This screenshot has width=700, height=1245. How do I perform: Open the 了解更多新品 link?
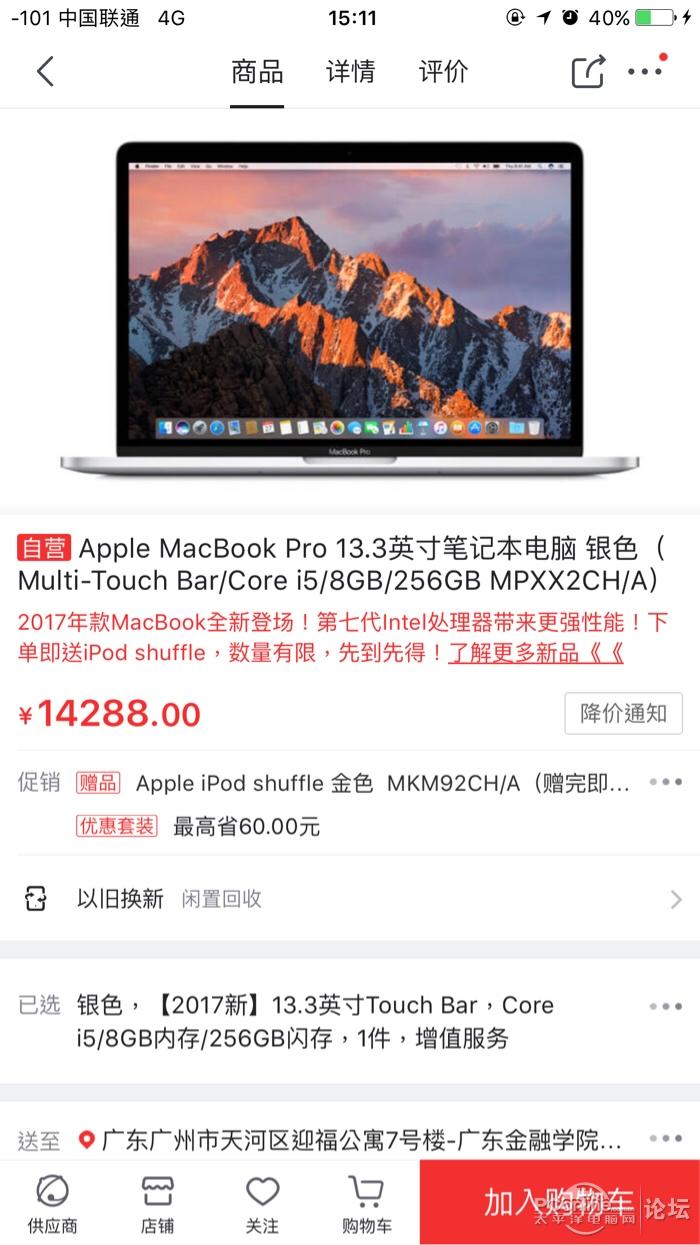[535, 654]
